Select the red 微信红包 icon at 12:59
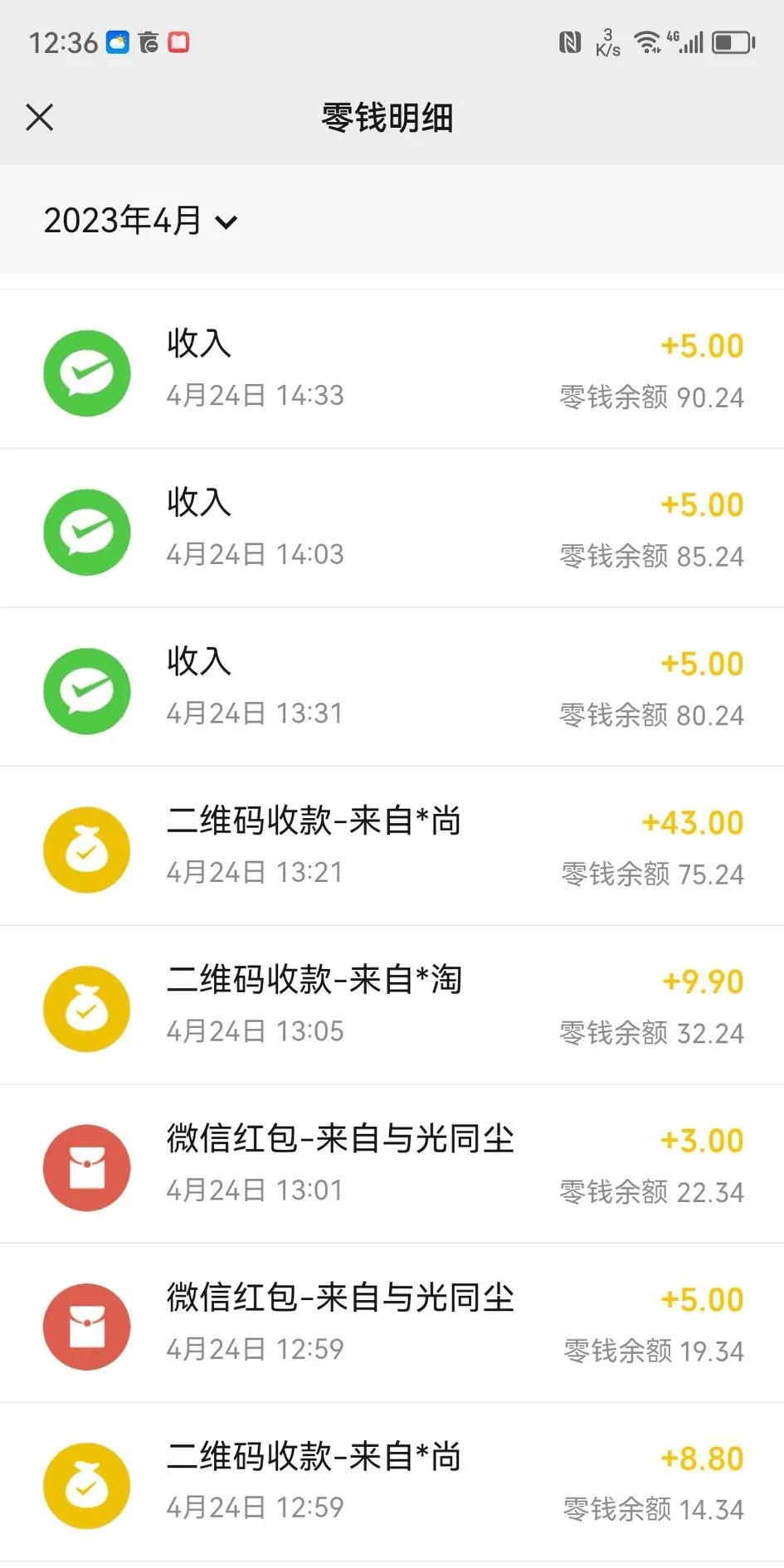Screen dimensions: 784x1568 [86, 1326]
